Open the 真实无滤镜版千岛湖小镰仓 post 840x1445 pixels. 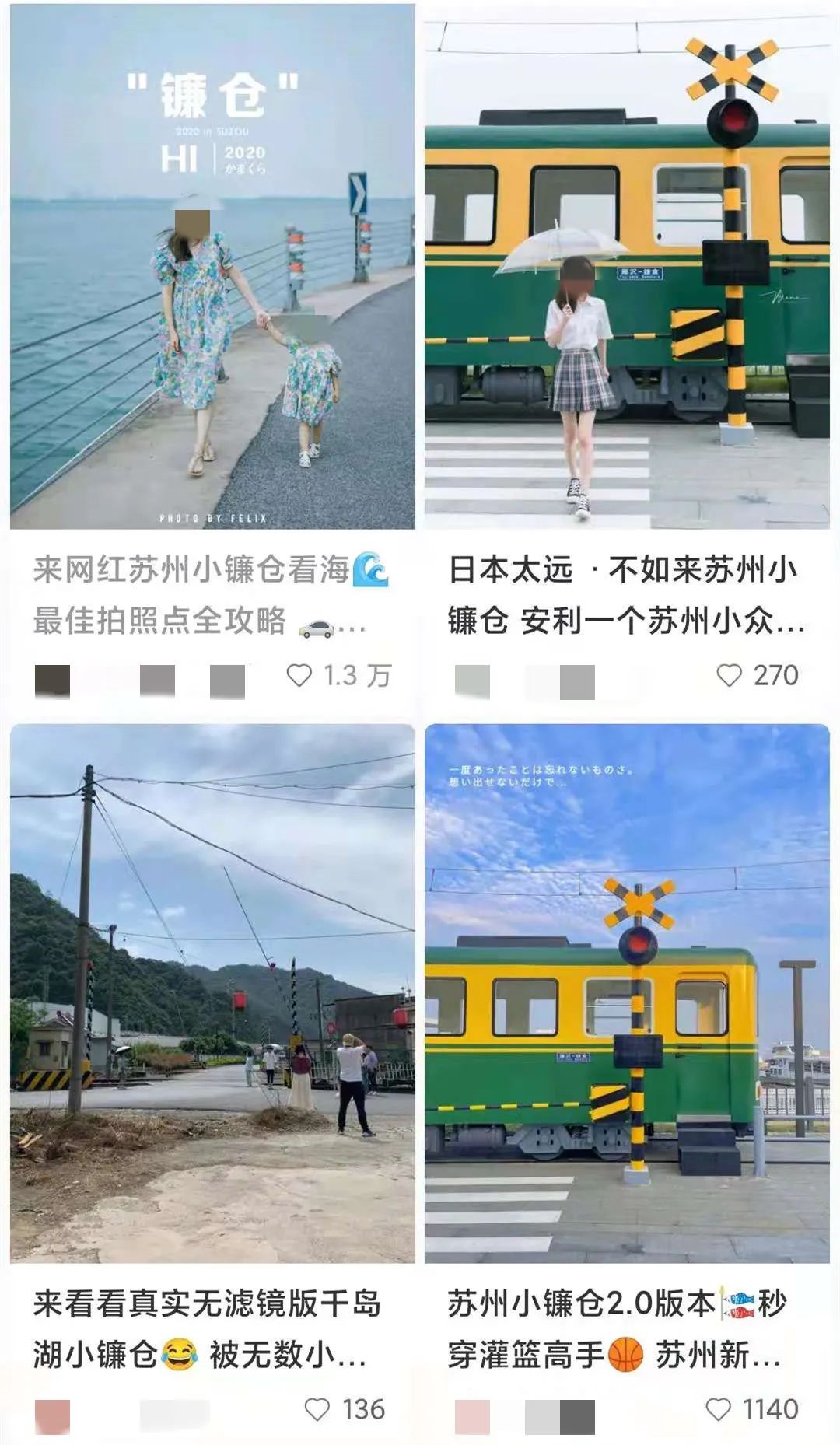tap(212, 994)
